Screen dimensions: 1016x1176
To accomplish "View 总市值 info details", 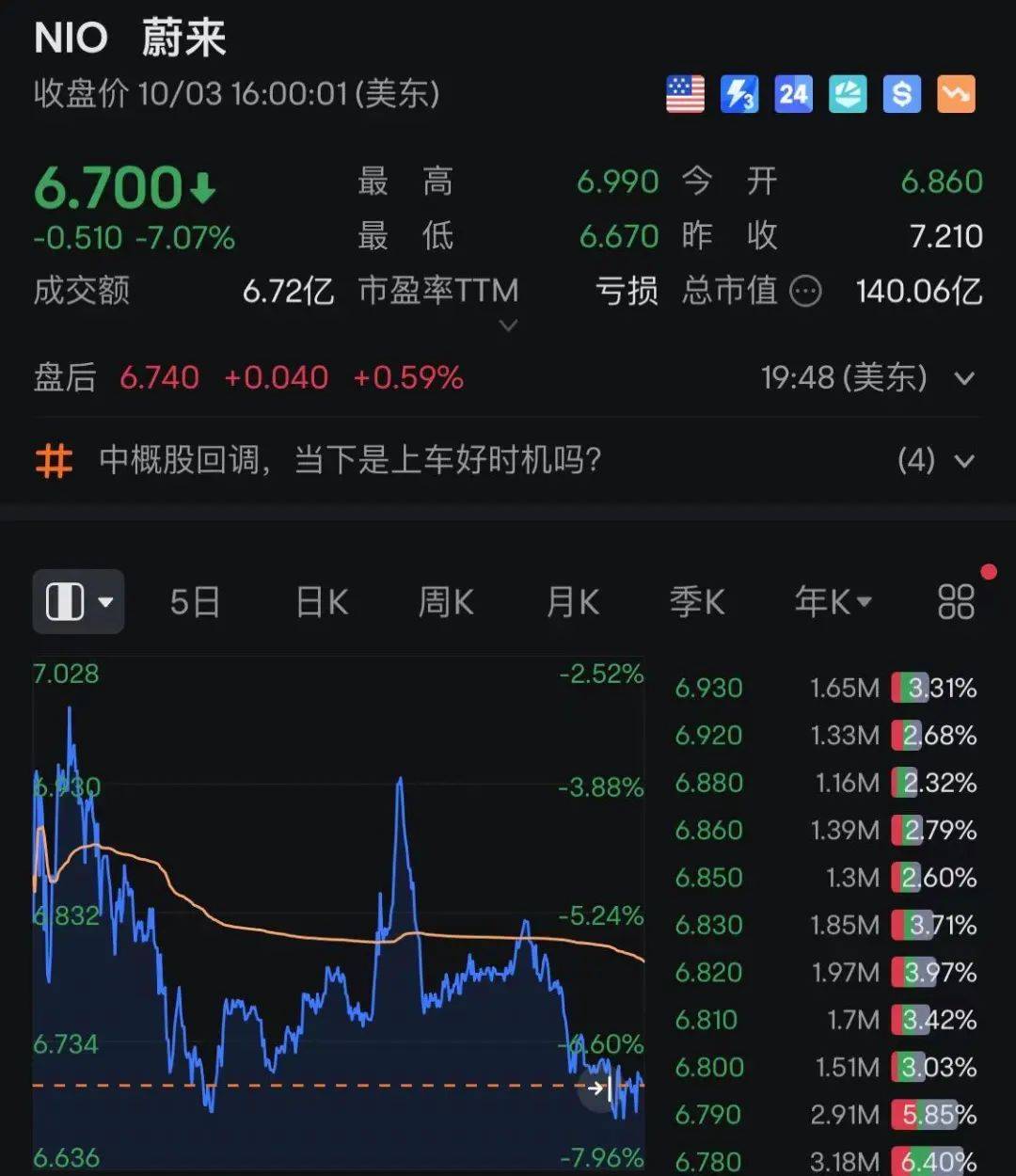I will tap(806, 292).
